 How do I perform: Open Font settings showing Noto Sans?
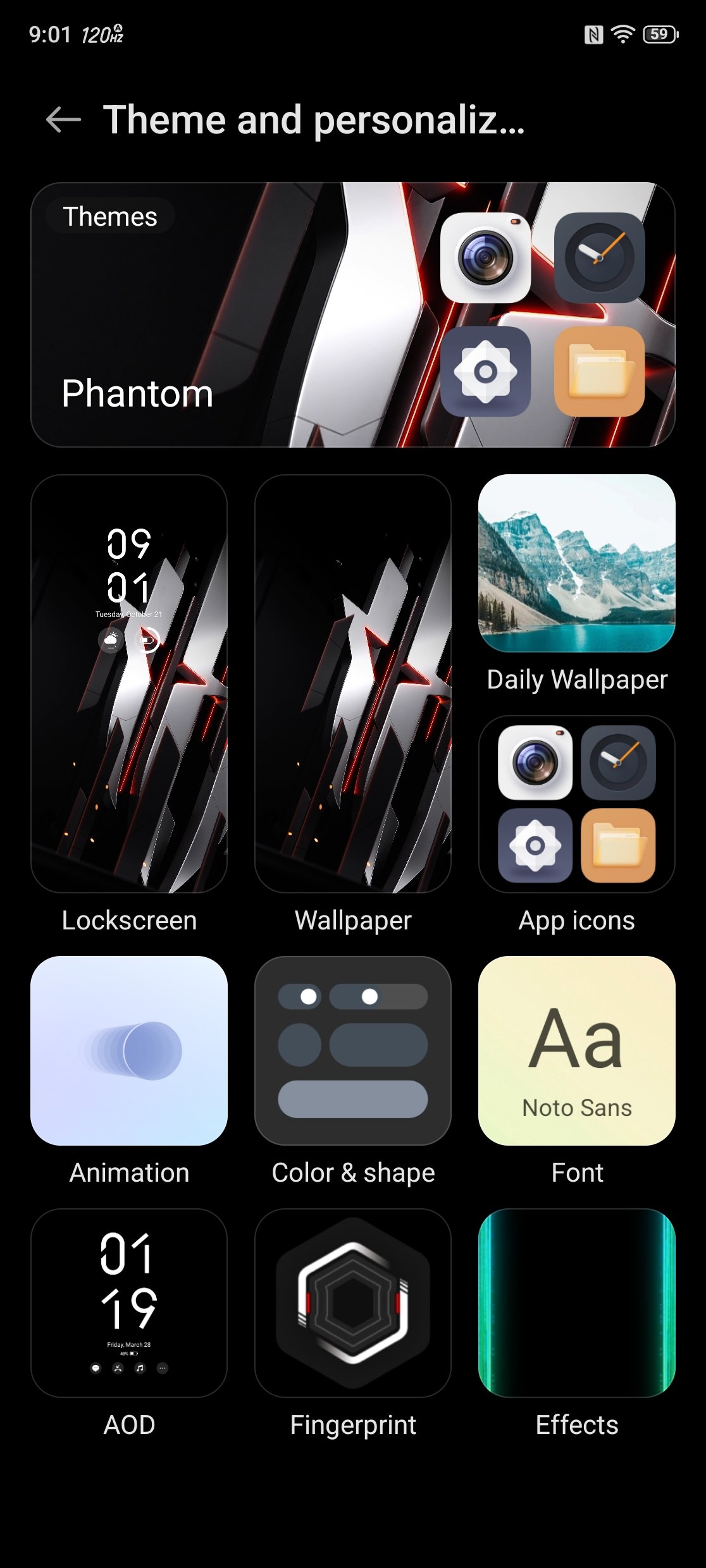(x=576, y=1050)
